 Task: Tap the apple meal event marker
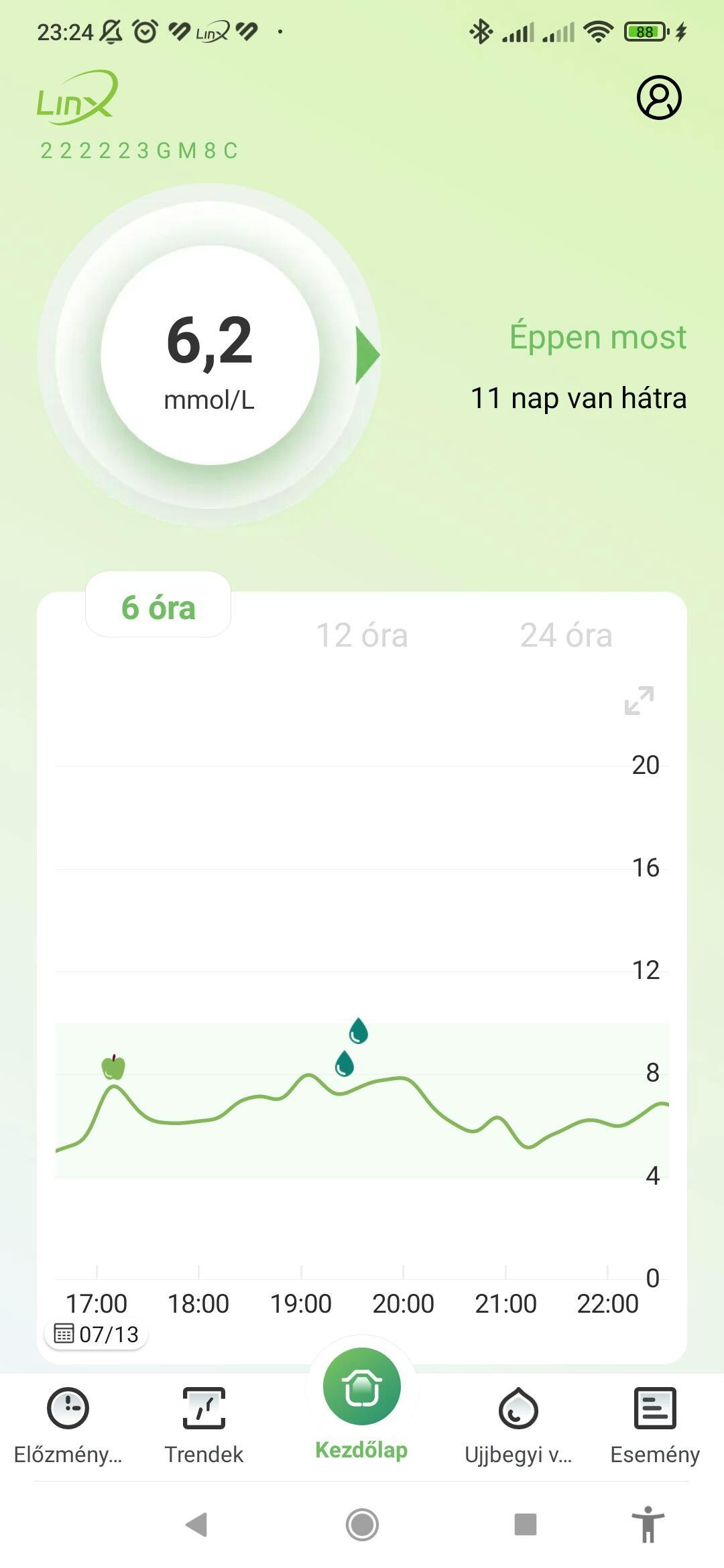click(x=113, y=1067)
